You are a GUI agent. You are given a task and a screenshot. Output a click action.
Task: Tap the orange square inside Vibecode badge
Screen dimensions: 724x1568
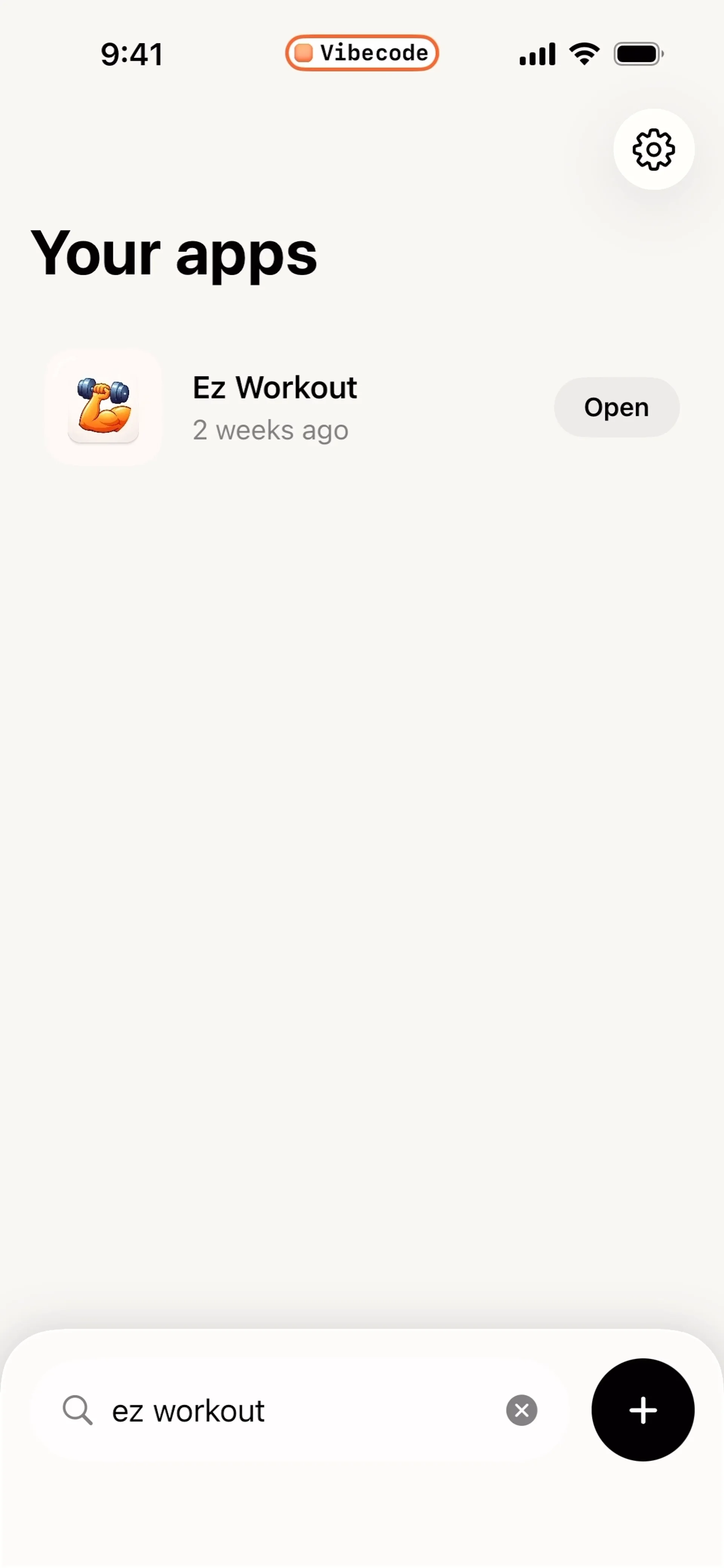tap(303, 53)
